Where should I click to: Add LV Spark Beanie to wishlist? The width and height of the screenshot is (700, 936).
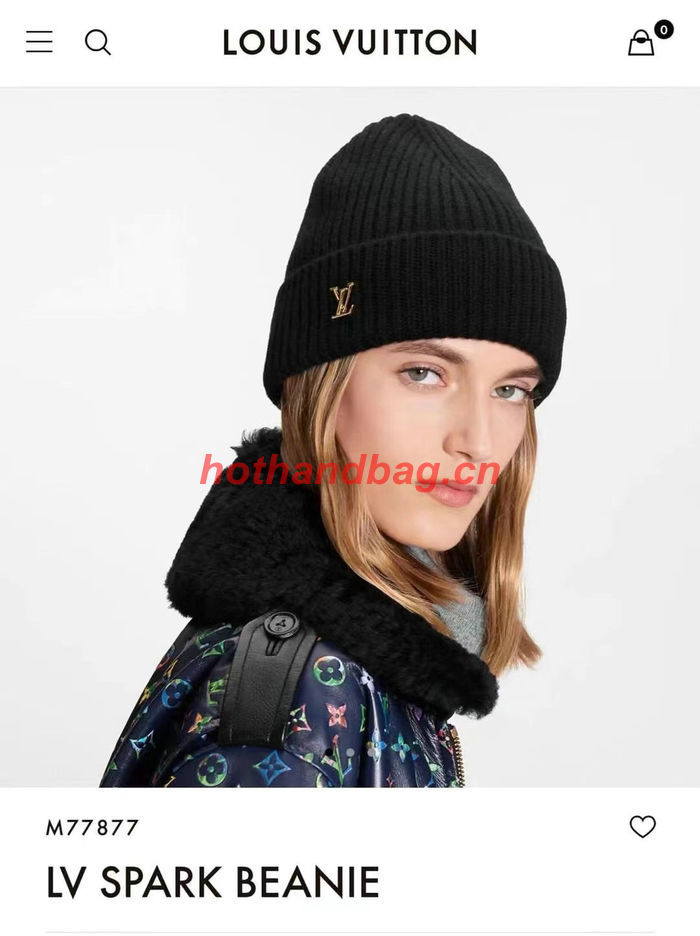pos(642,827)
